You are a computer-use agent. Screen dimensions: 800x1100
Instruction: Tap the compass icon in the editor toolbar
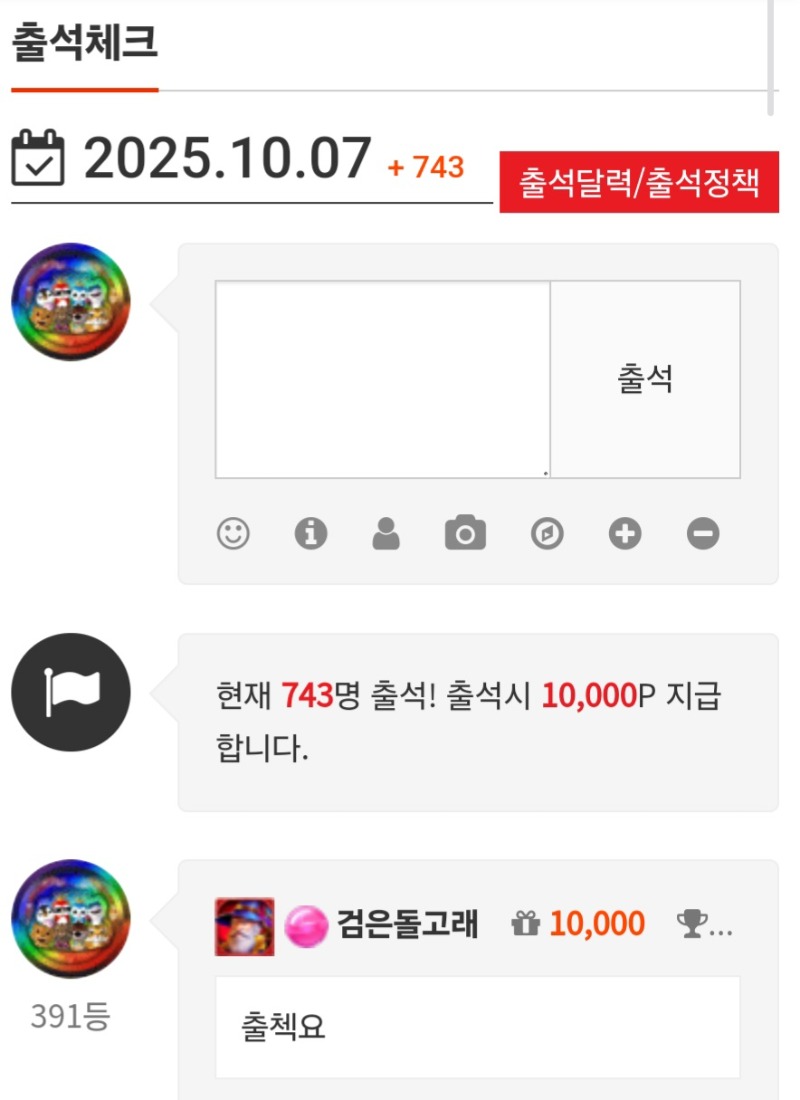pos(547,534)
